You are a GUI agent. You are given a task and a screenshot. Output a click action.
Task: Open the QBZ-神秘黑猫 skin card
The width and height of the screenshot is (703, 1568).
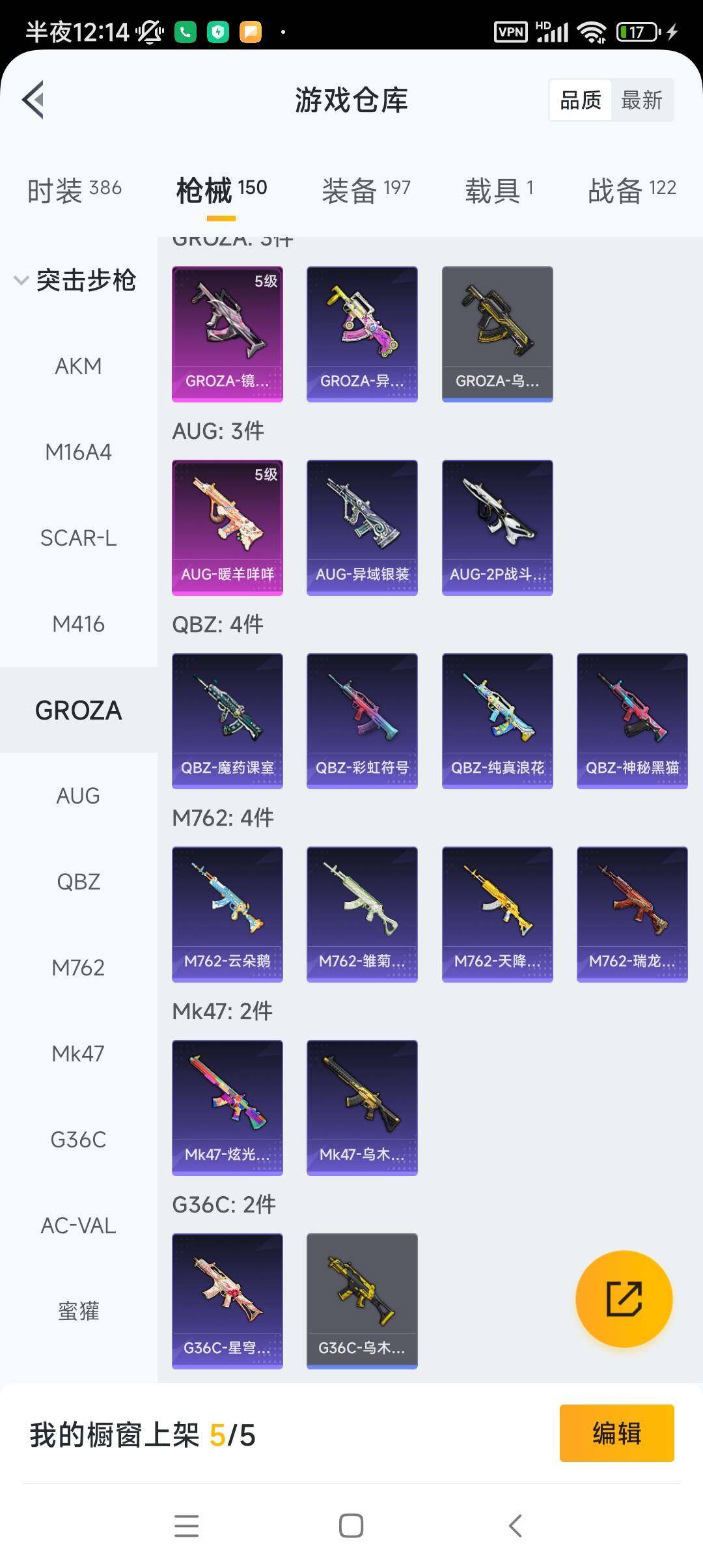tap(632, 721)
